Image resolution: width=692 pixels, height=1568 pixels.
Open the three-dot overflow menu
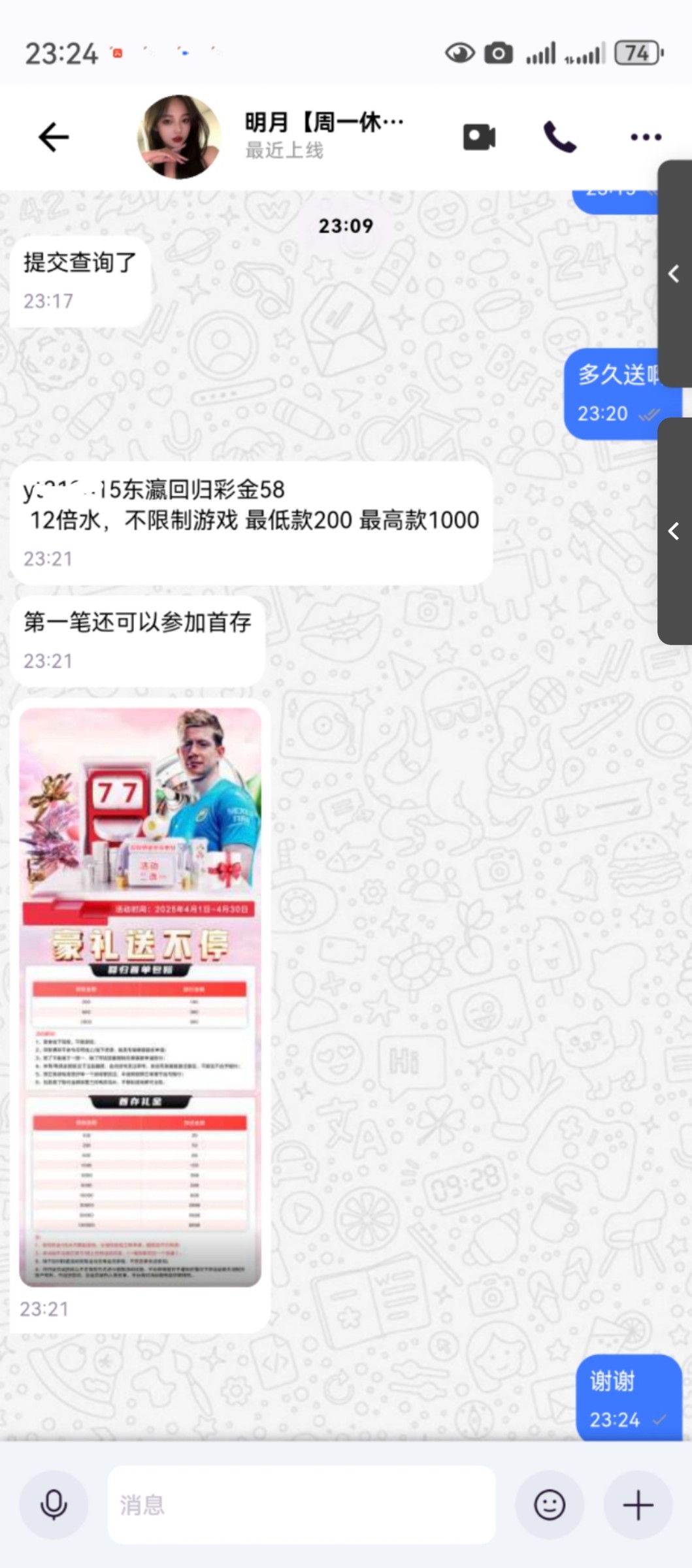[646, 137]
